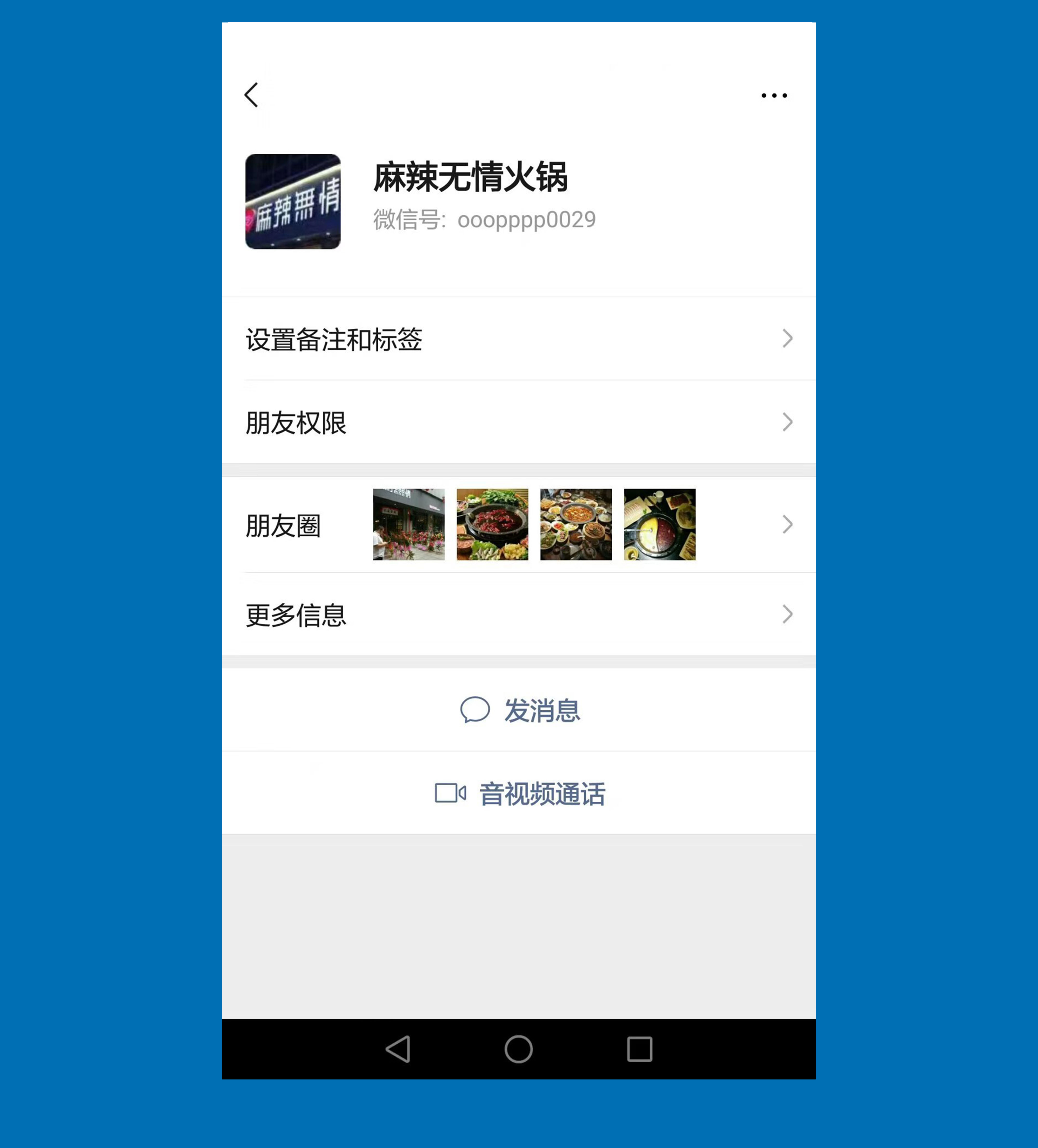Screen dimensions: 1038x1148
Task: Tap system home button
Action: point(518,1049)
